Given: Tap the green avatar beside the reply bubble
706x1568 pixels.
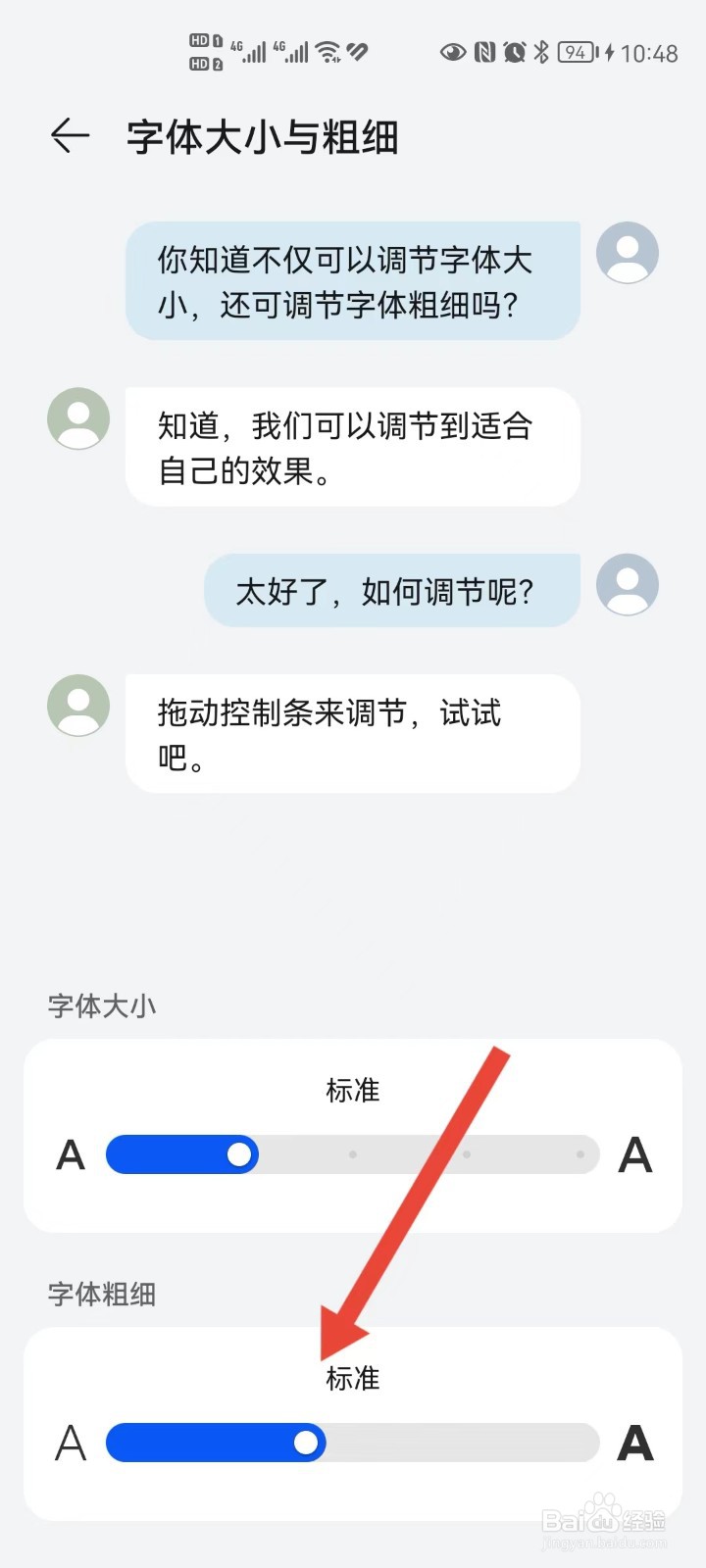Looking at the screenshot, I should 78,418.
